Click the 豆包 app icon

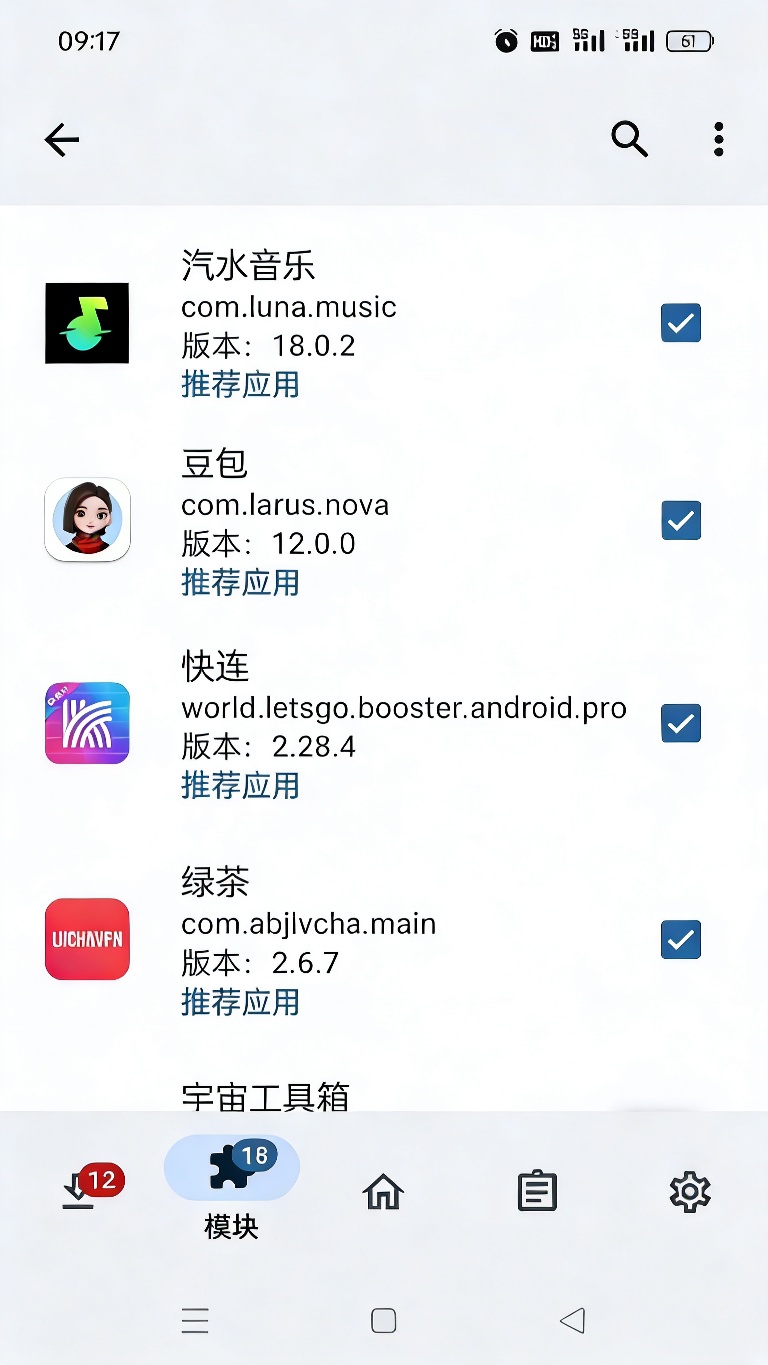tap(87, 520)
